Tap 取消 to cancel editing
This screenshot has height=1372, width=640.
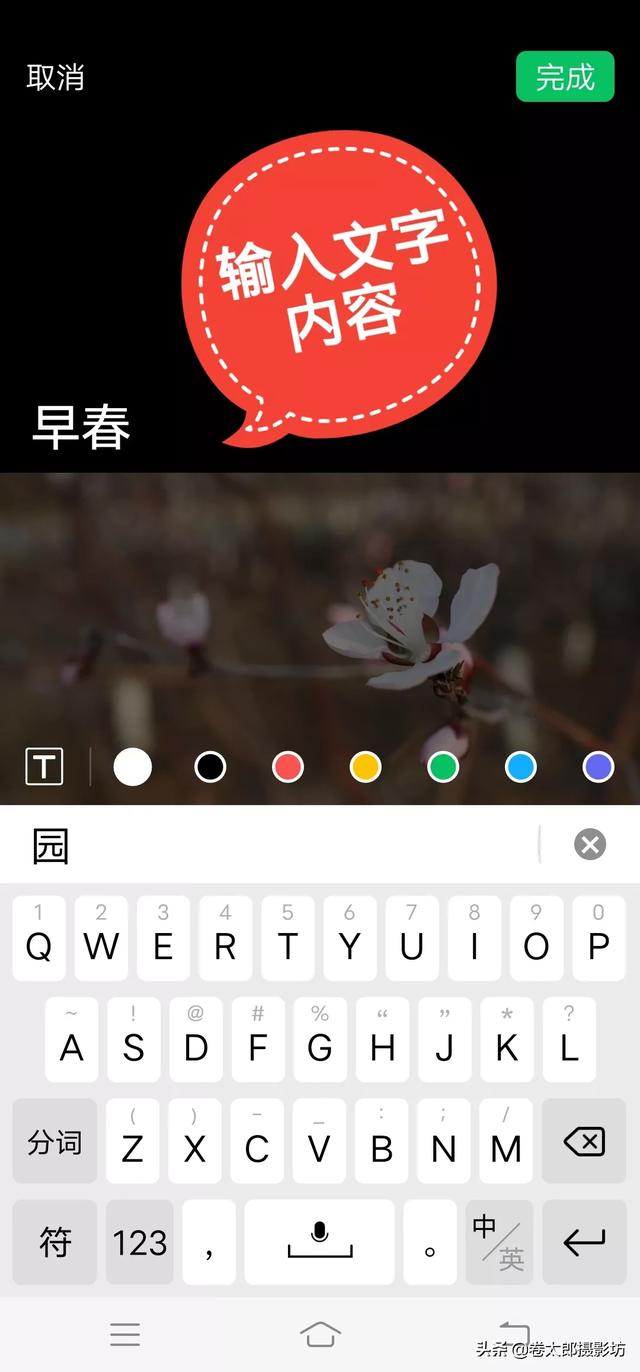tap(55, 77)
